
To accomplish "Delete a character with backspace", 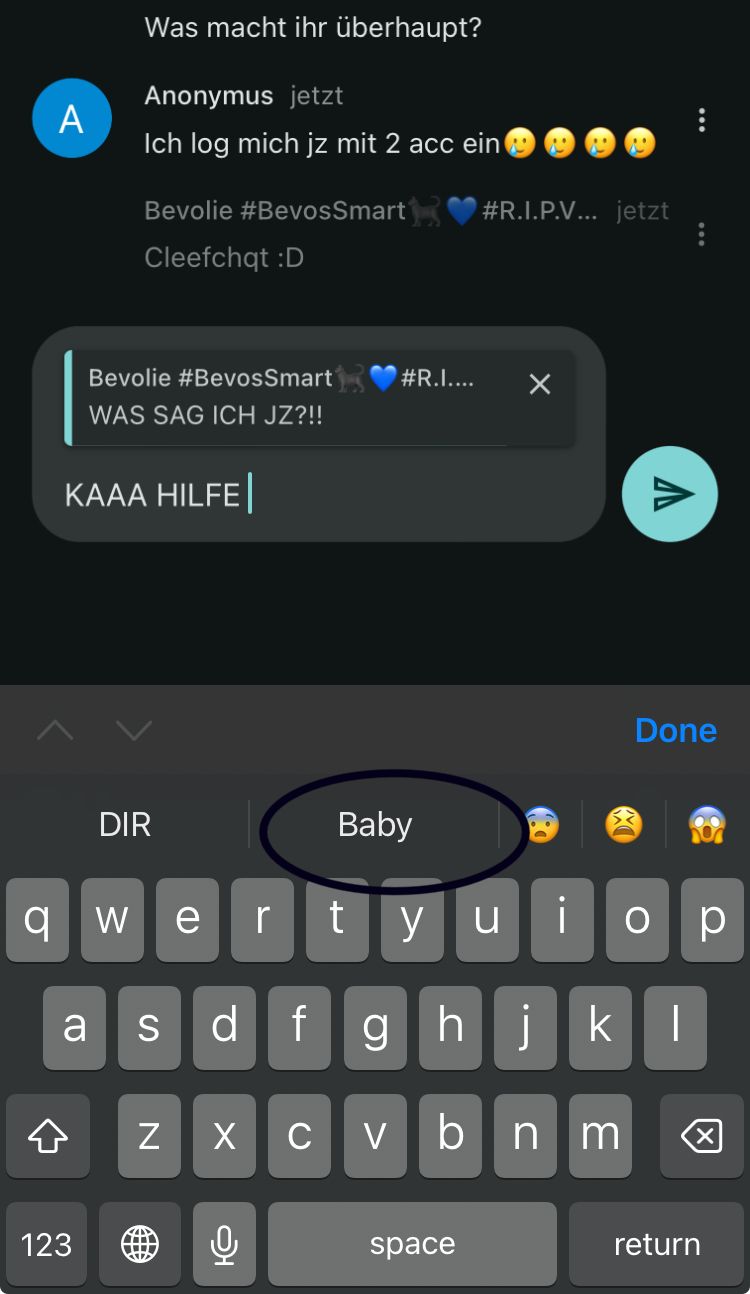I will pos(700,1135).
